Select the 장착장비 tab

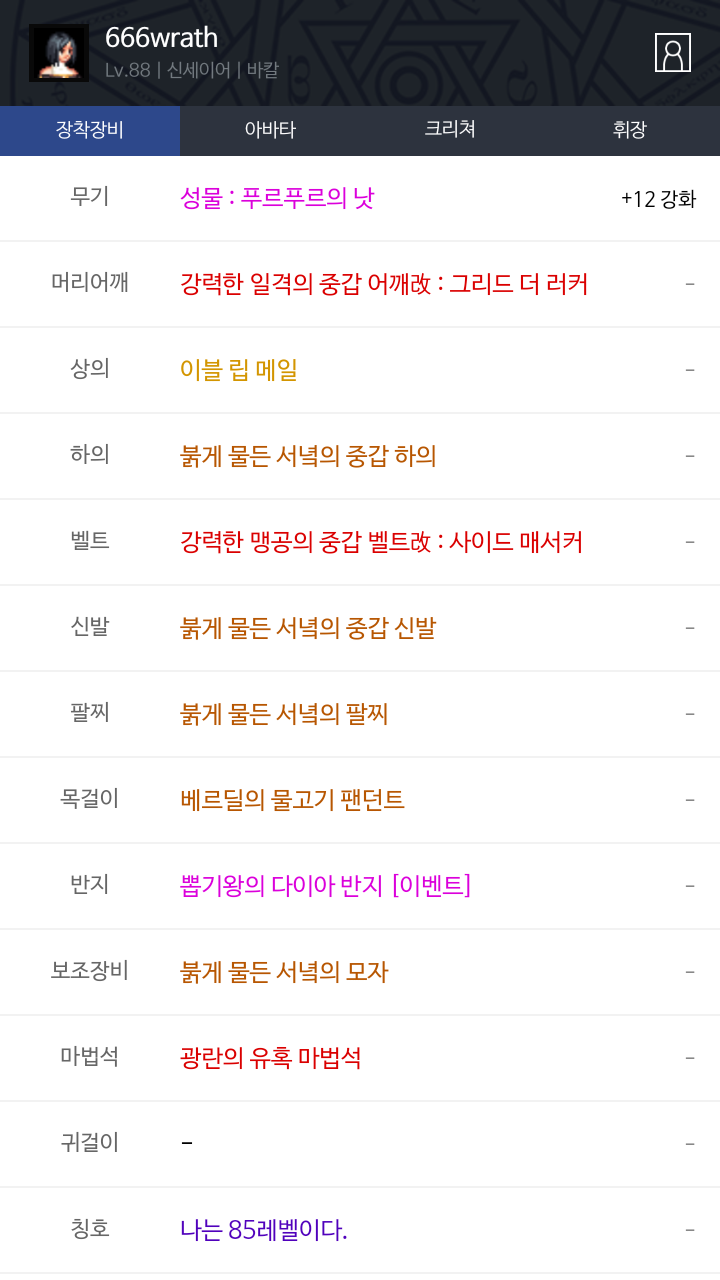click(90, 131)
